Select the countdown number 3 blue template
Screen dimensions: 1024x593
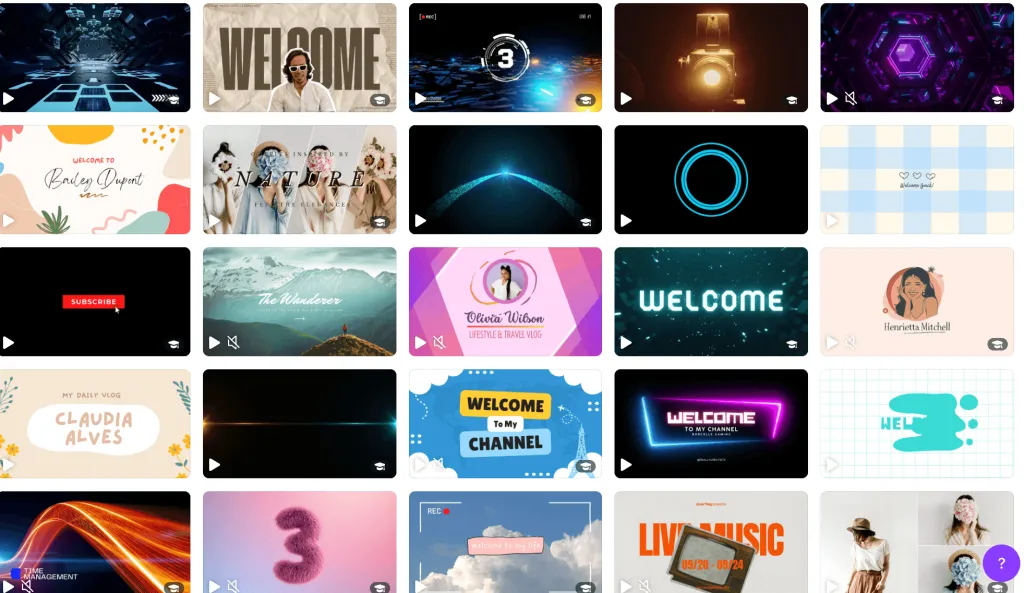tap(505, 57)
